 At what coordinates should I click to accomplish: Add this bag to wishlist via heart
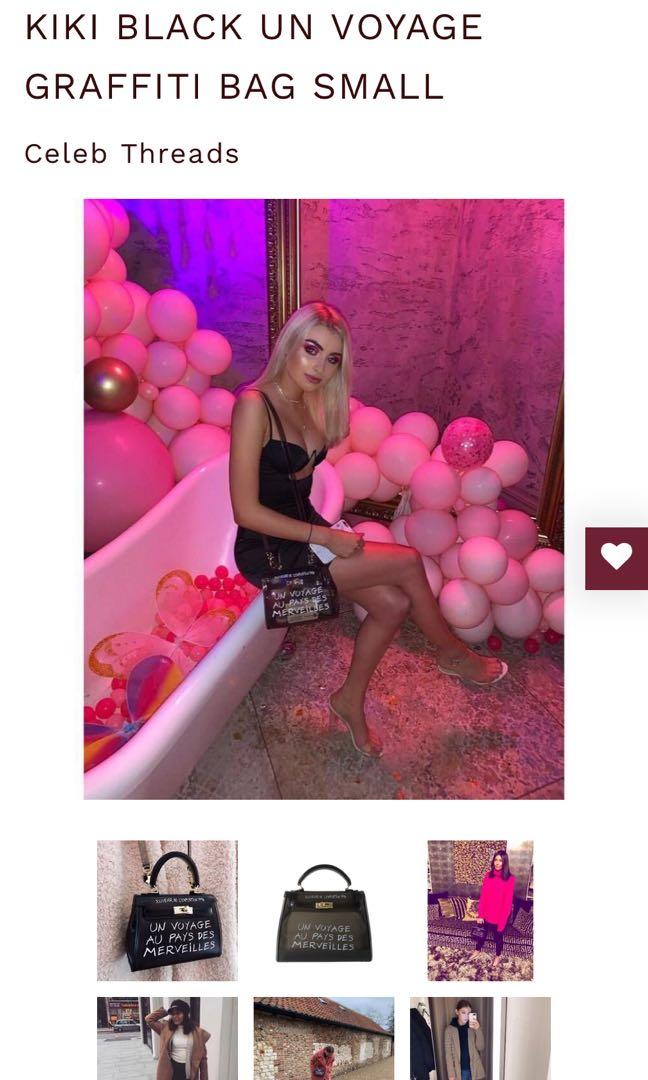pyautogui.click(x=617, y=558)
